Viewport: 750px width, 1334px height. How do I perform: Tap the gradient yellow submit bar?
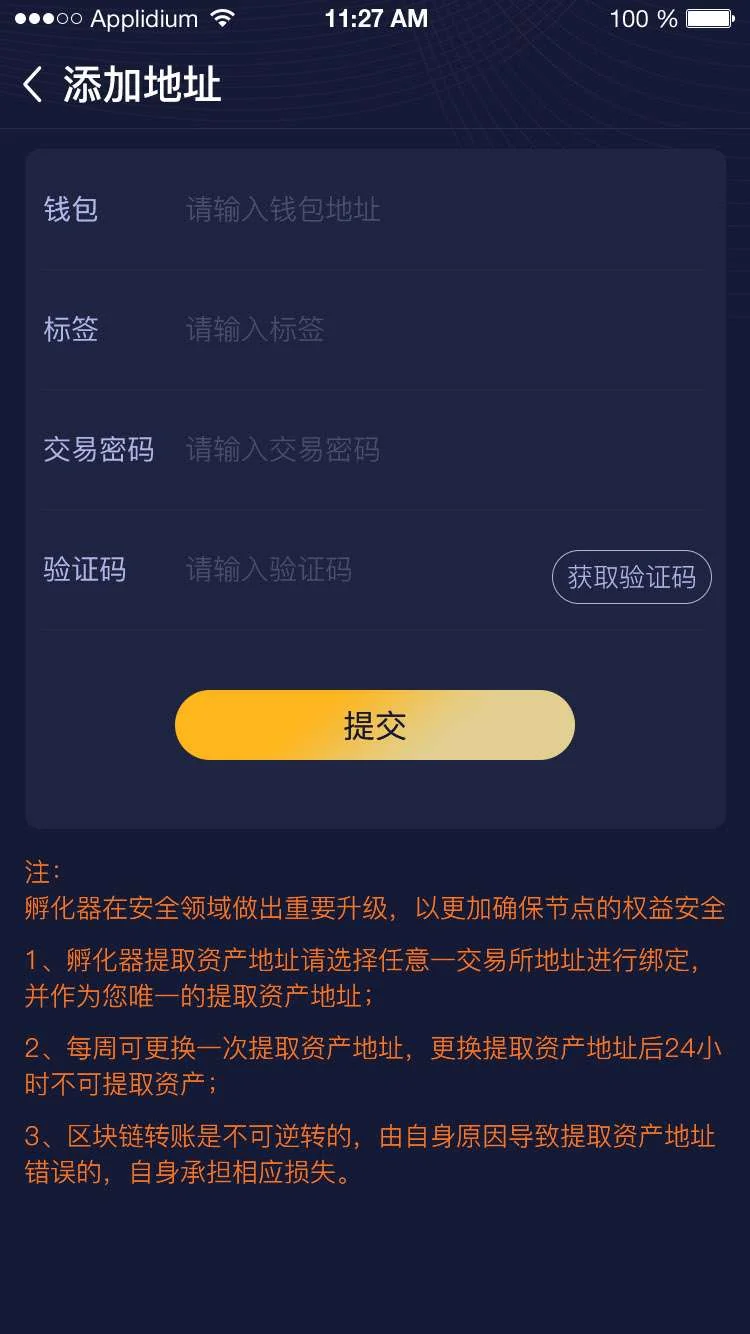[374, 725]
